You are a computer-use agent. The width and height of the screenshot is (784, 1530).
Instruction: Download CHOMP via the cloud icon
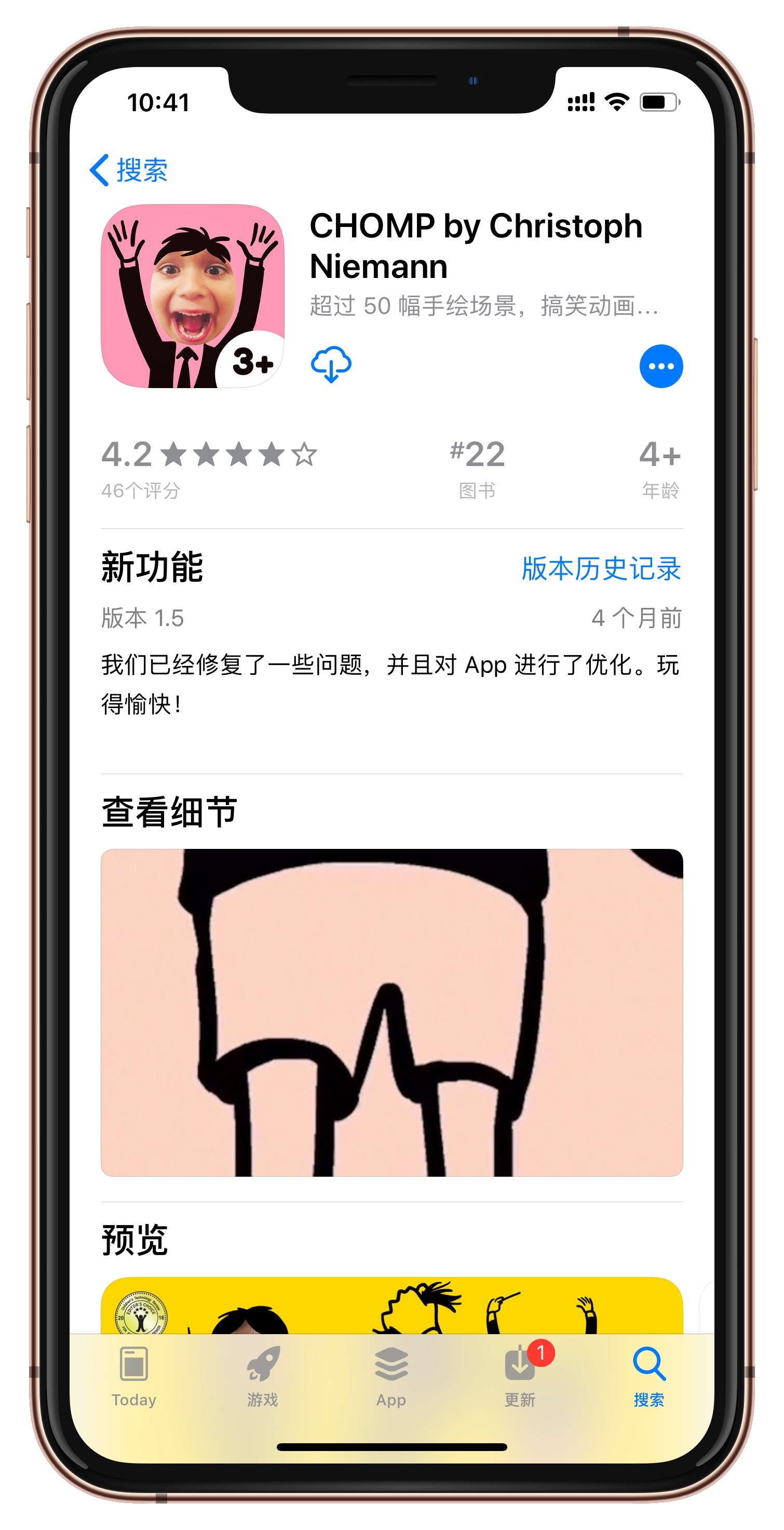(331, 365)
